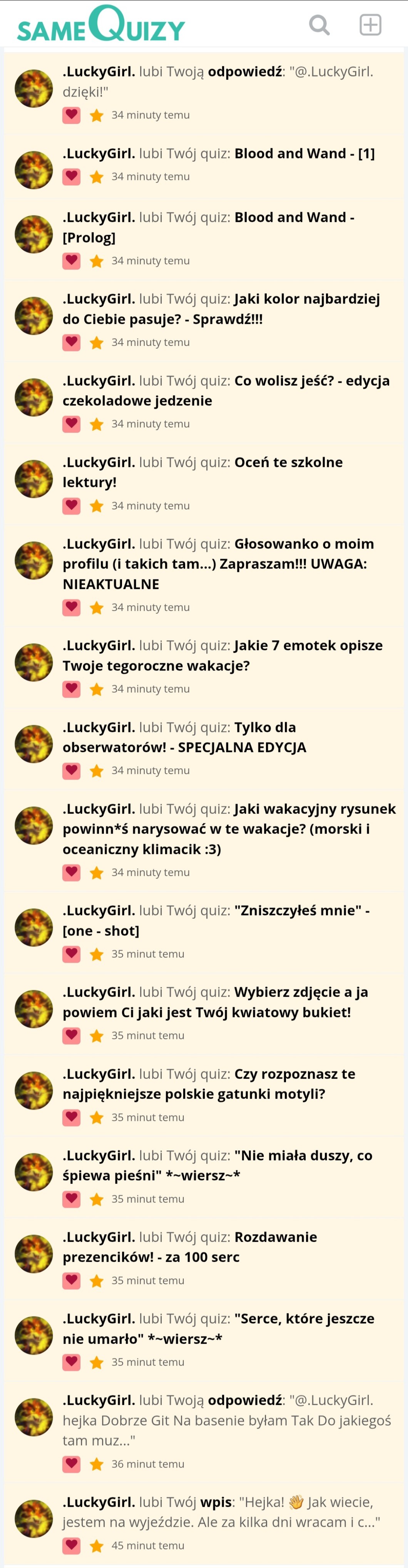The width and height of the screenshot is (408, 1568).
Task: Open the polskie gatunki motyli quiz
Action: tap(209, 1083)
